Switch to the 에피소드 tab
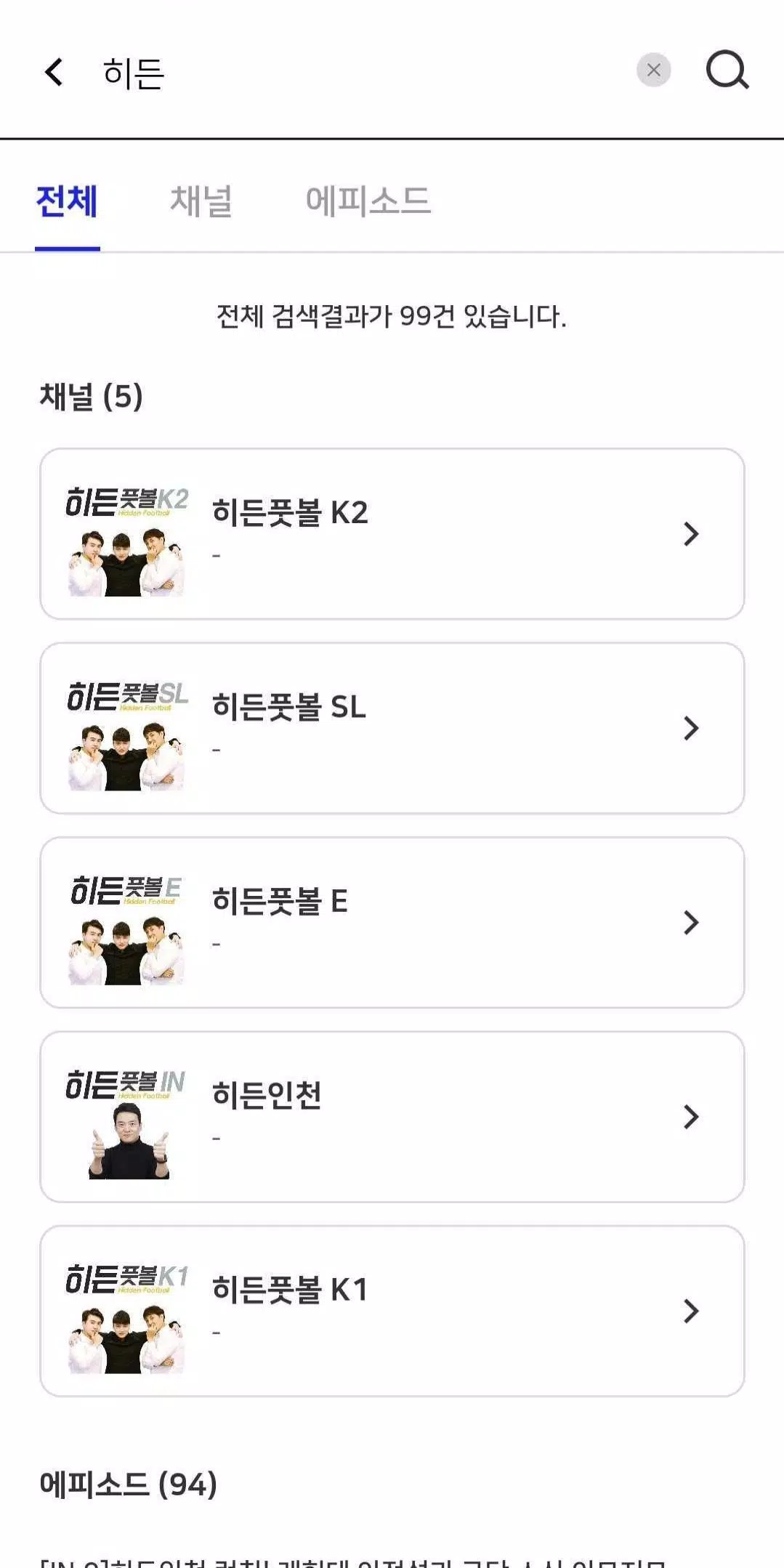This screenshot has width=784, height=1568. coord(368,201)
